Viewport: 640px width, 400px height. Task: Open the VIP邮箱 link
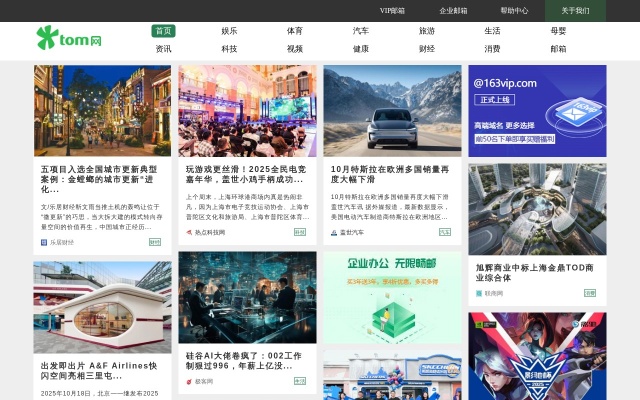coord(393,10)
